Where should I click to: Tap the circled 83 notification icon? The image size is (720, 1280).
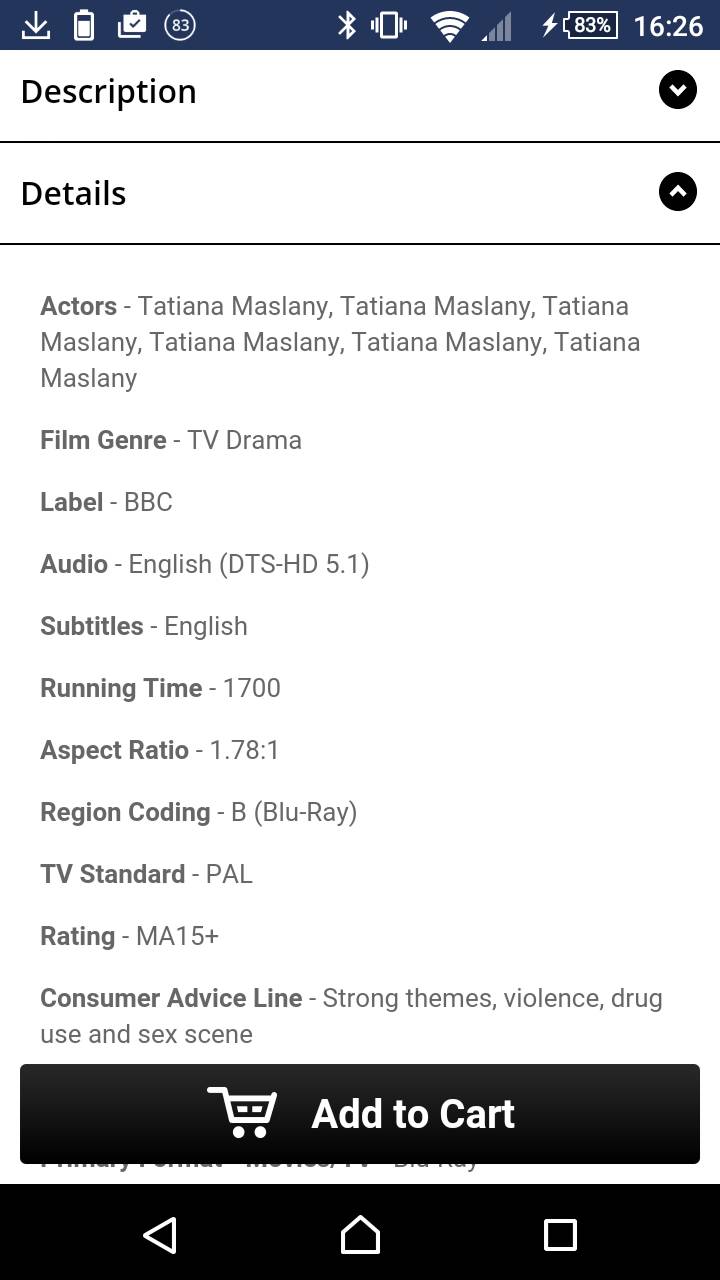pos(182,25)
